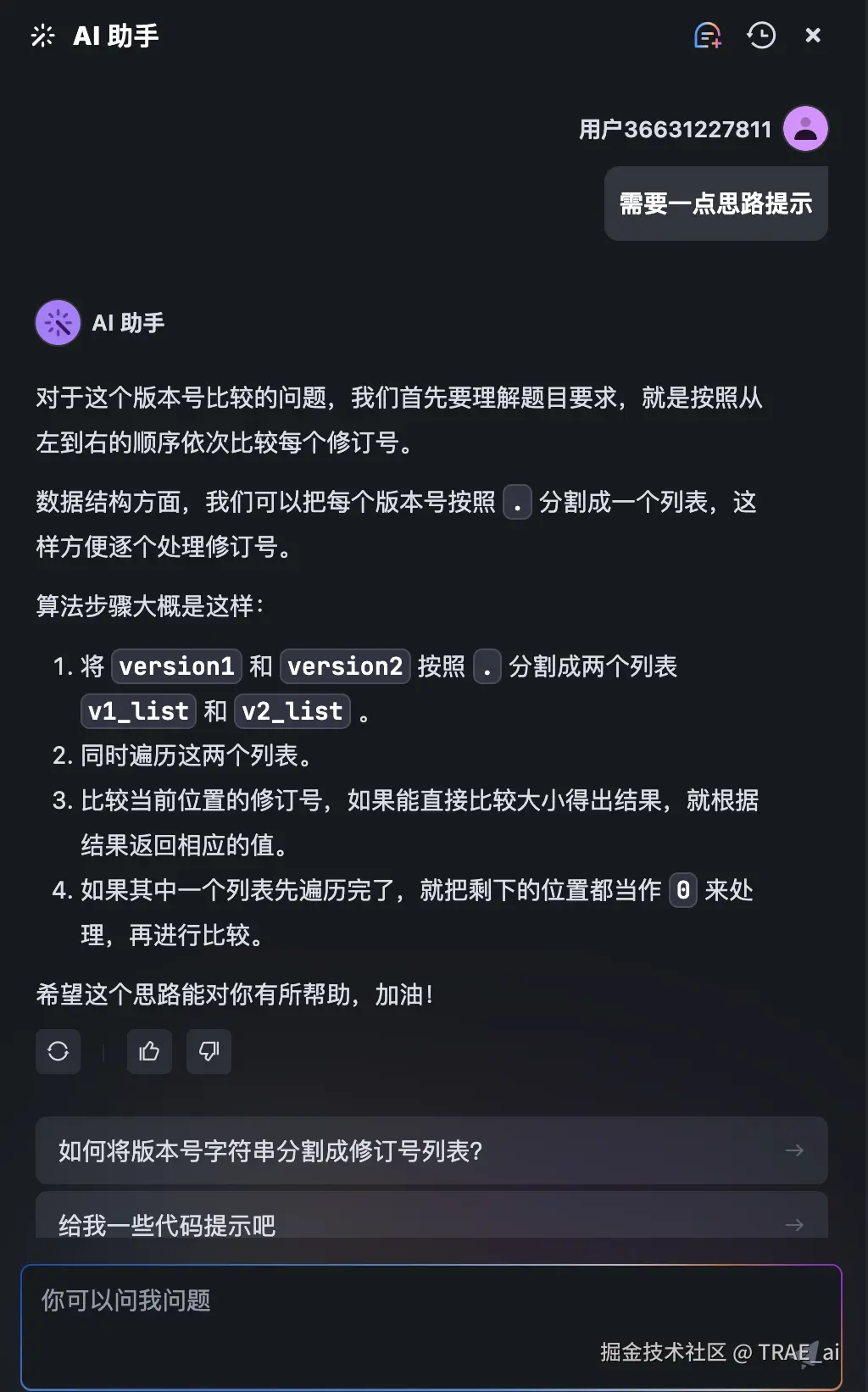Screen dimensions: 868x1392
Task: Give the response a thumbs down
Action: point(209,1052)
